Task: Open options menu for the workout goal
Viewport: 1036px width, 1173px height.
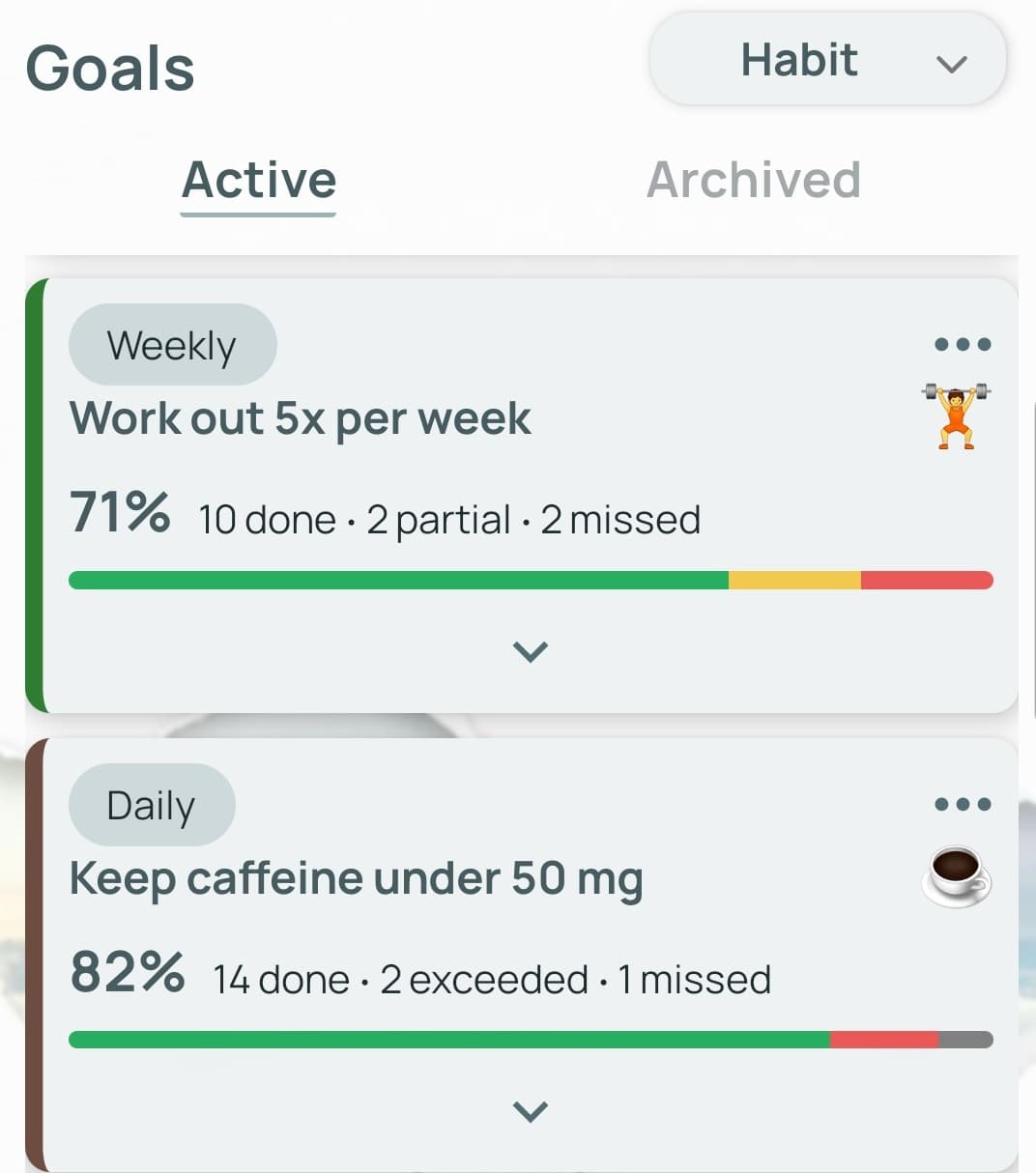Action: [963, 344]
